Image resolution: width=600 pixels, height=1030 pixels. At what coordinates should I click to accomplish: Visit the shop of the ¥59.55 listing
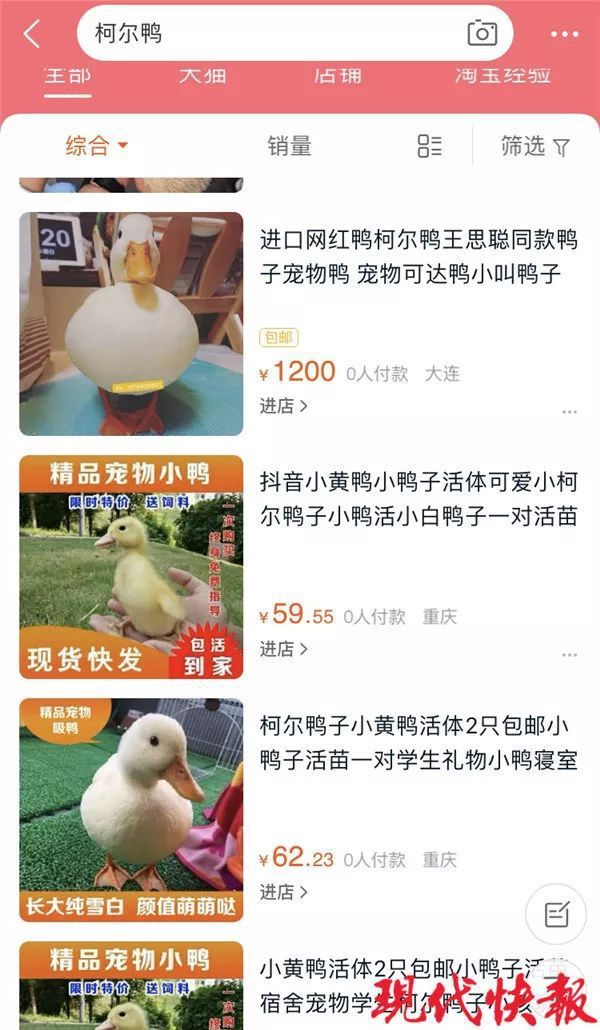[x=284, y=649]
